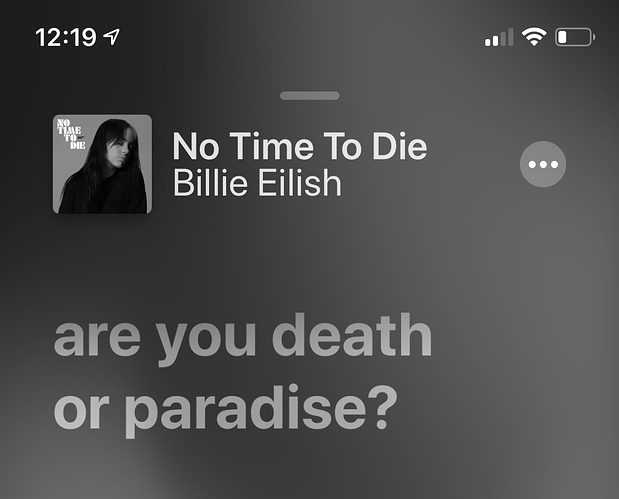Image resolution: width=619 pixels, height=499 pixels.
Task: Tap the grabber handle to dismiss lyrics
Action: pyautogui.click(x=309, y=96)
